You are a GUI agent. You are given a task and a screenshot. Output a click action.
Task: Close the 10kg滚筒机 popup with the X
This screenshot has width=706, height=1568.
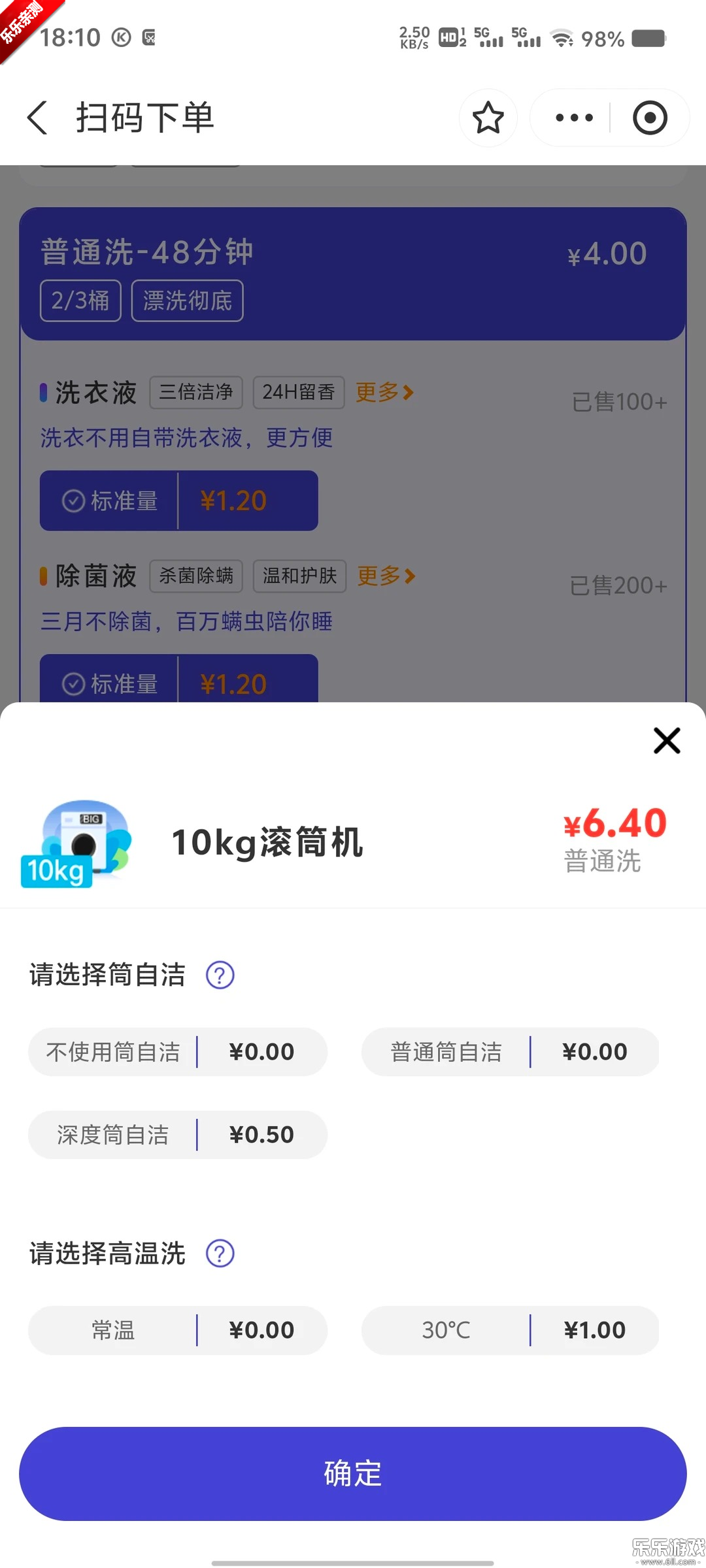666,741
